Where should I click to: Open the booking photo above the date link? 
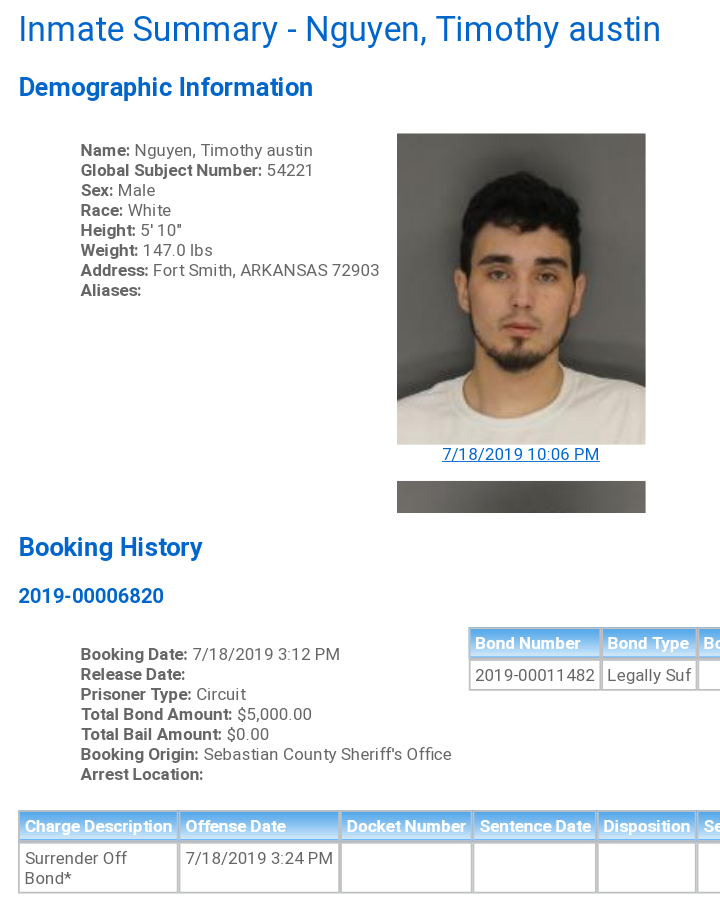pos(520,288)
